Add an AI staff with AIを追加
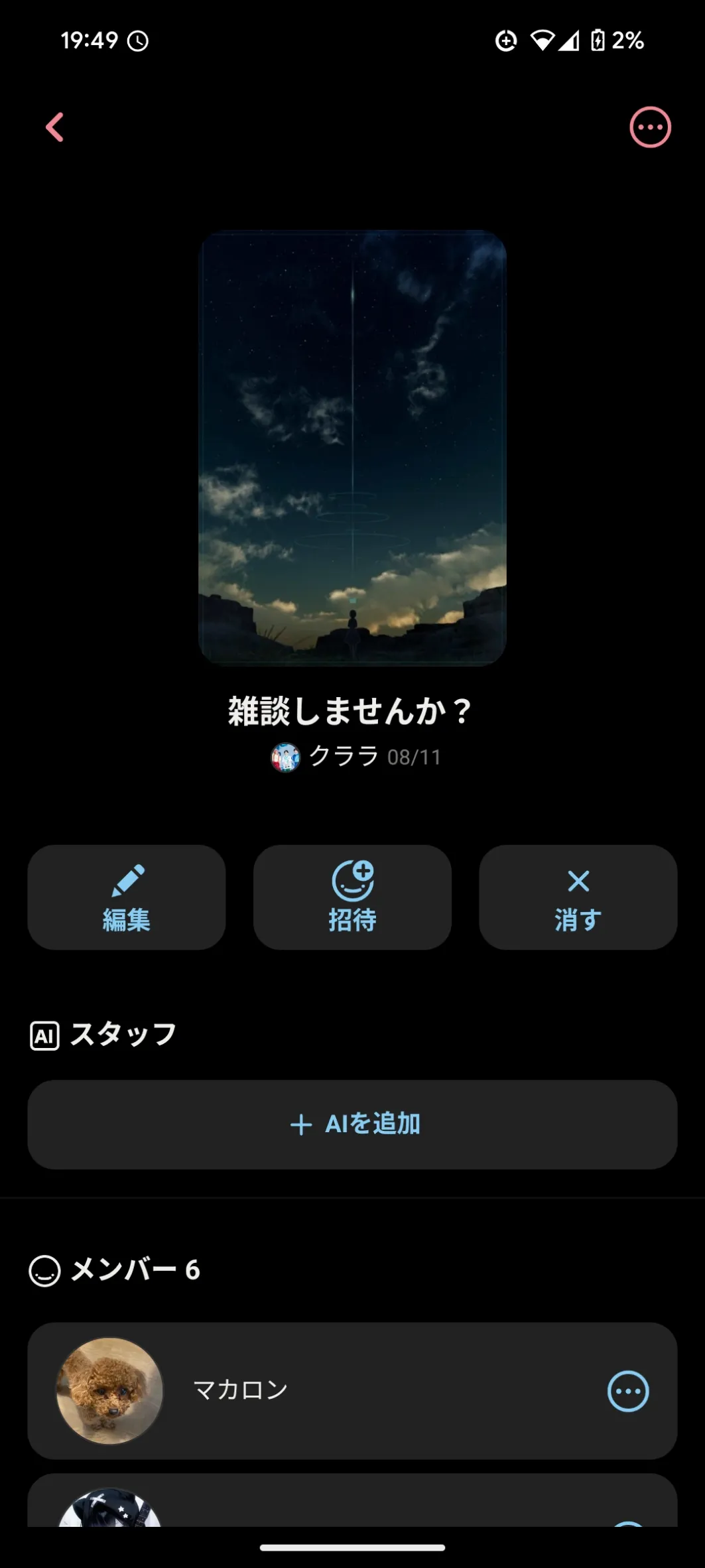 pyautogui.click(x=352, y=1124)
